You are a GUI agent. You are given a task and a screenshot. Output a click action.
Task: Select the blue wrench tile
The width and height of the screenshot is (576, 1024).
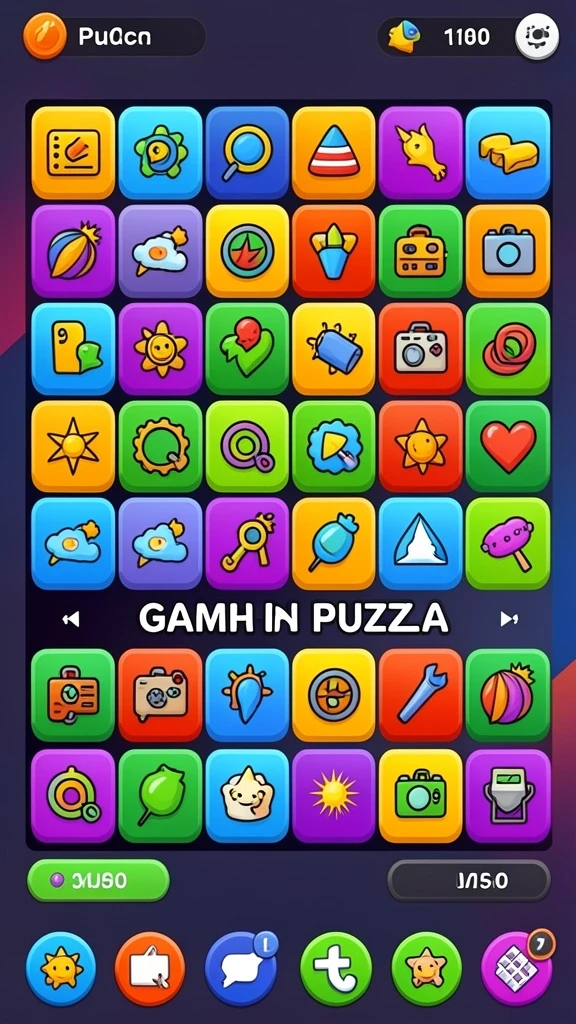tap(421, 695)
